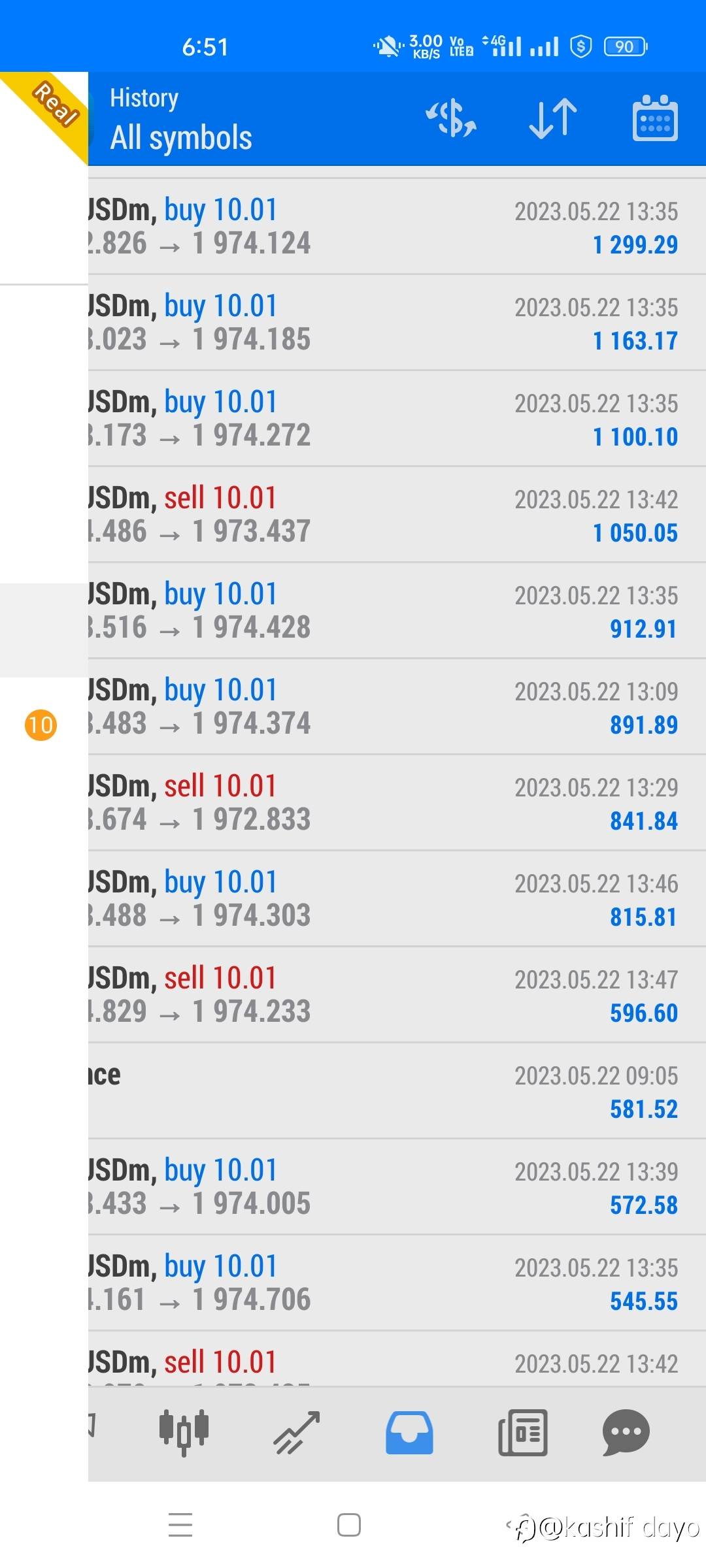Open the trade with profit 545.55
The image size is (706, 1568).
pos(397,1283)
